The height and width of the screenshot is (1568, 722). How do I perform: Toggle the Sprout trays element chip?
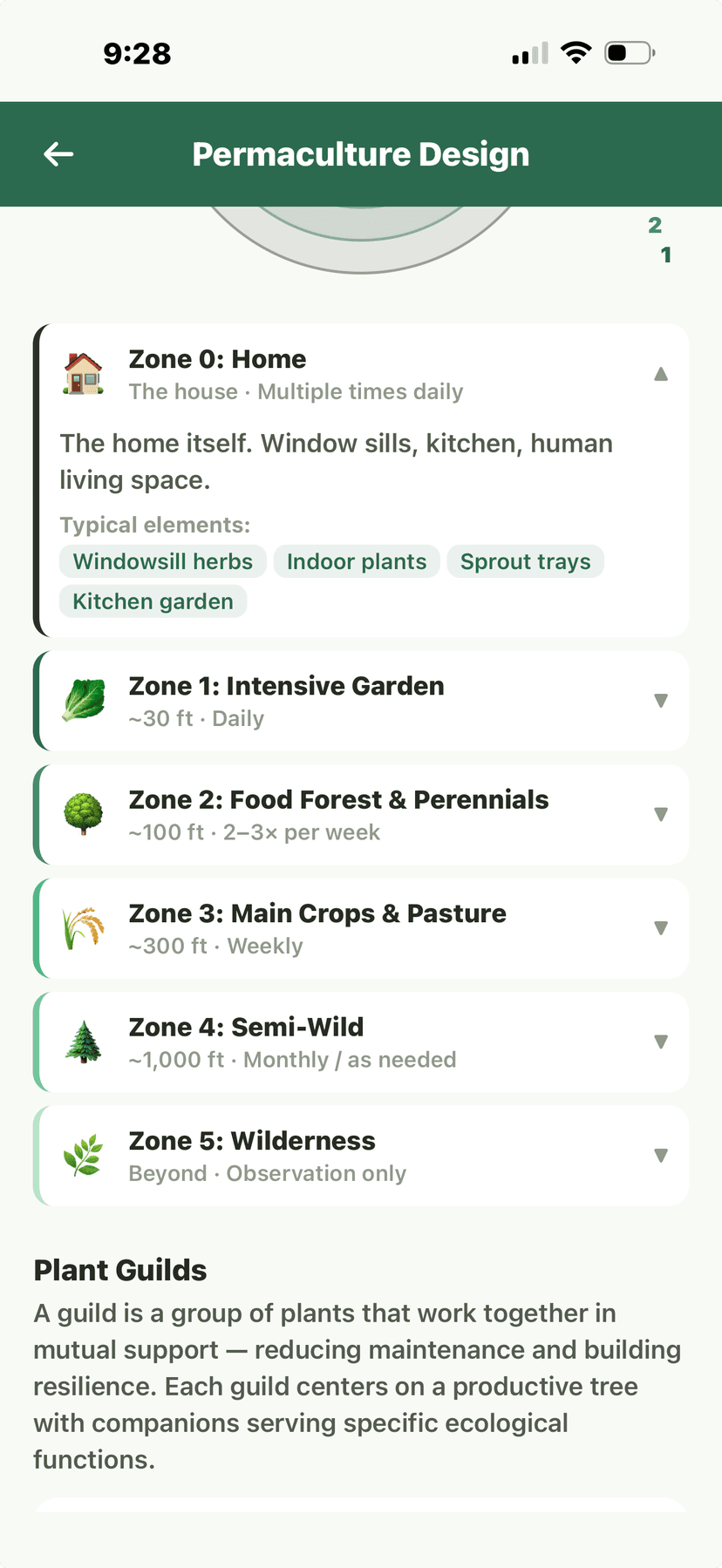pyautogui.click(x=525, y=561)
